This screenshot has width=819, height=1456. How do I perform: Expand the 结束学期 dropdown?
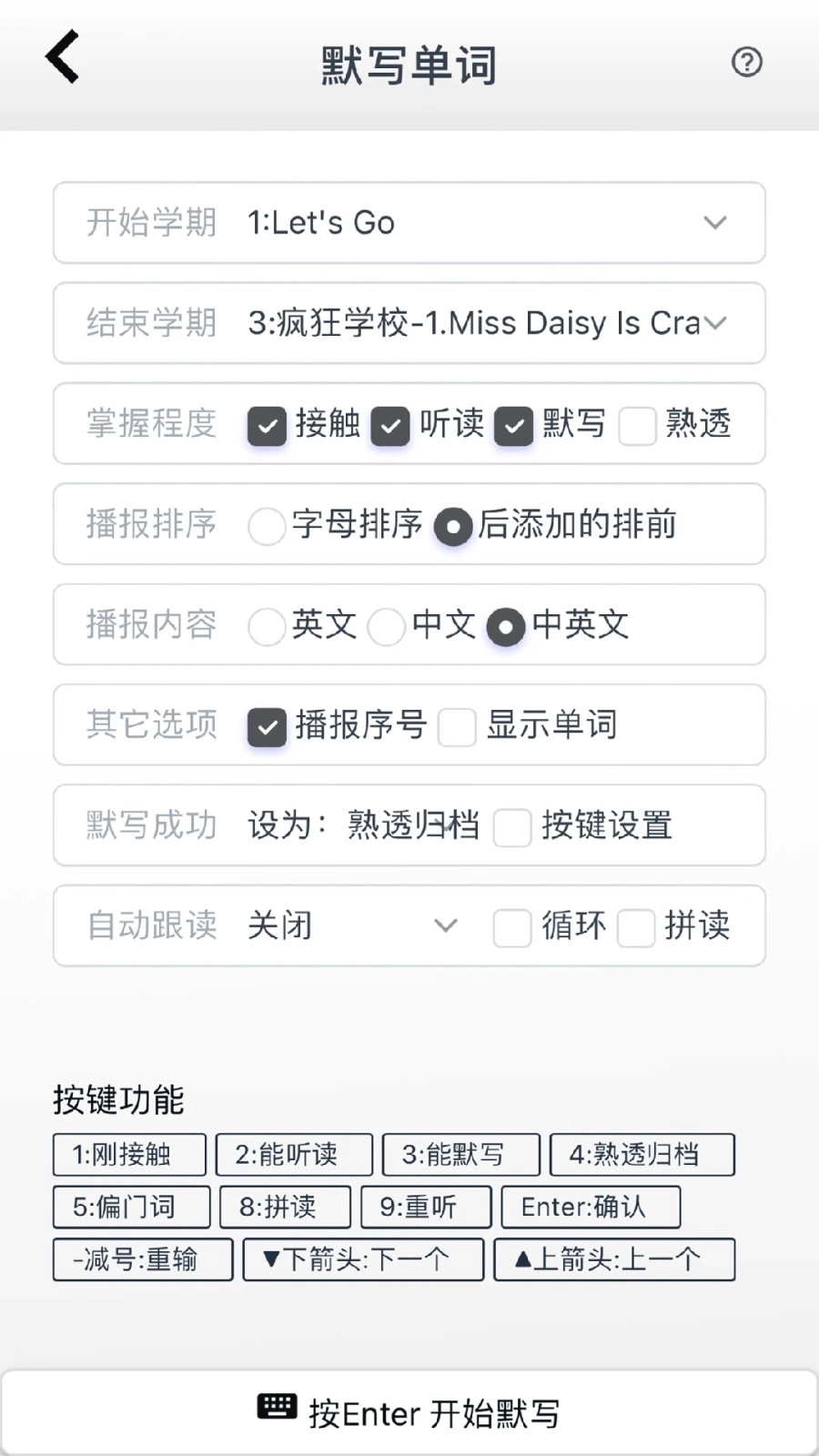click(716, 323)
